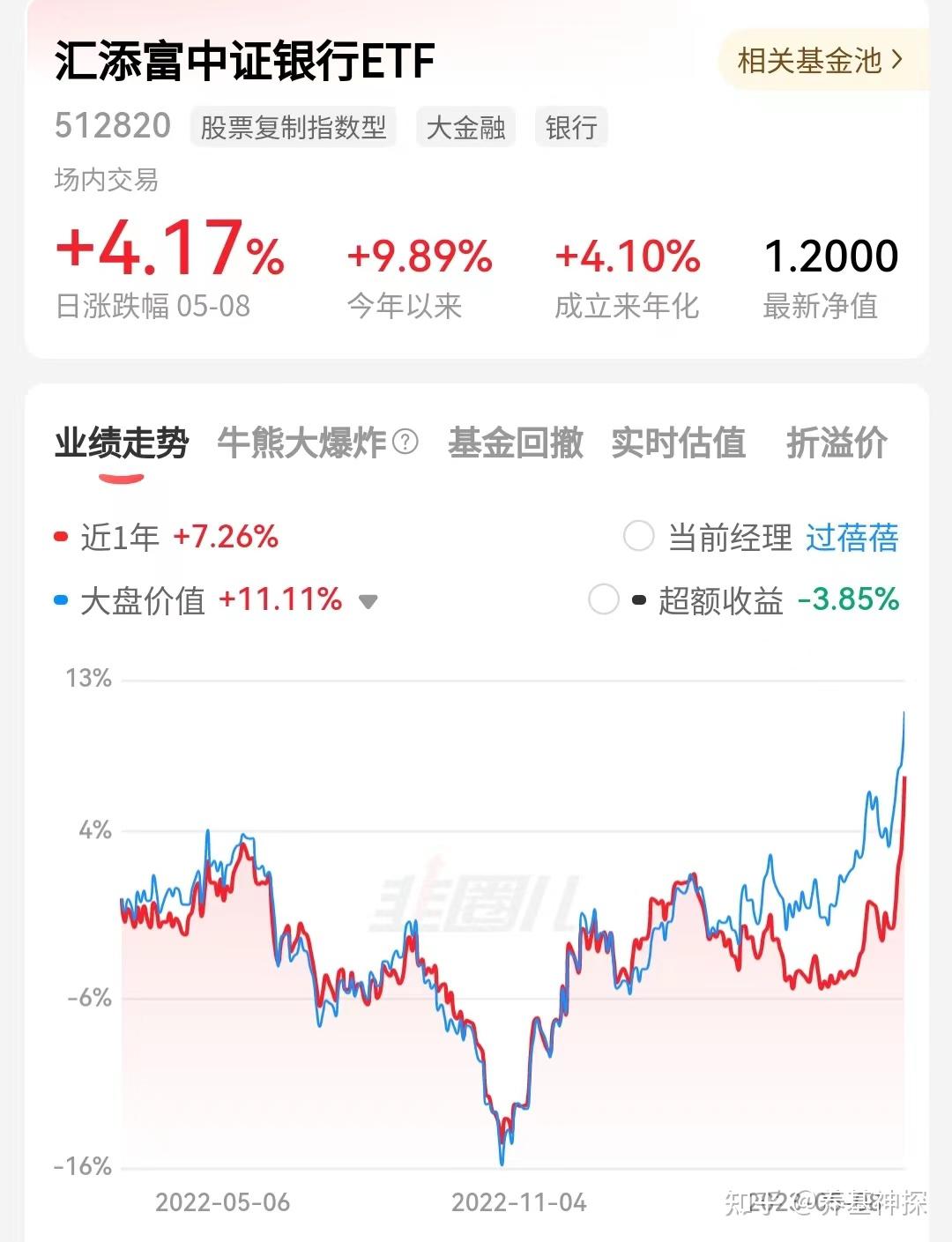The width and height of the screenshot is (952, 1242).
Task: Select the 折溢价 tab
Action: pyautogui.click(x=838, y=443)
